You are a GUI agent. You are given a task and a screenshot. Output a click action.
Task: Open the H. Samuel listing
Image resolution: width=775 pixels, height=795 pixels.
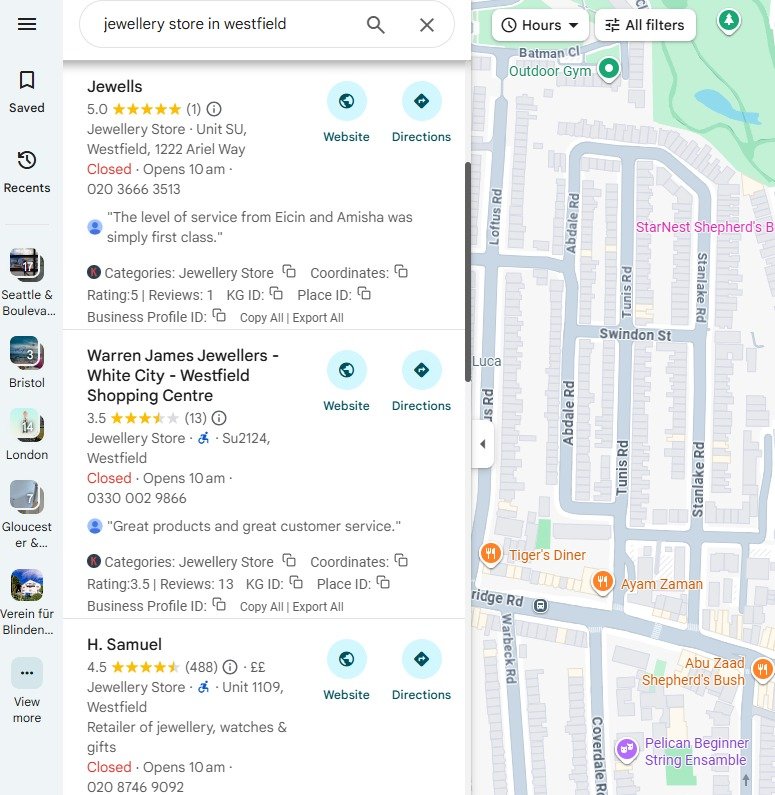124,645
